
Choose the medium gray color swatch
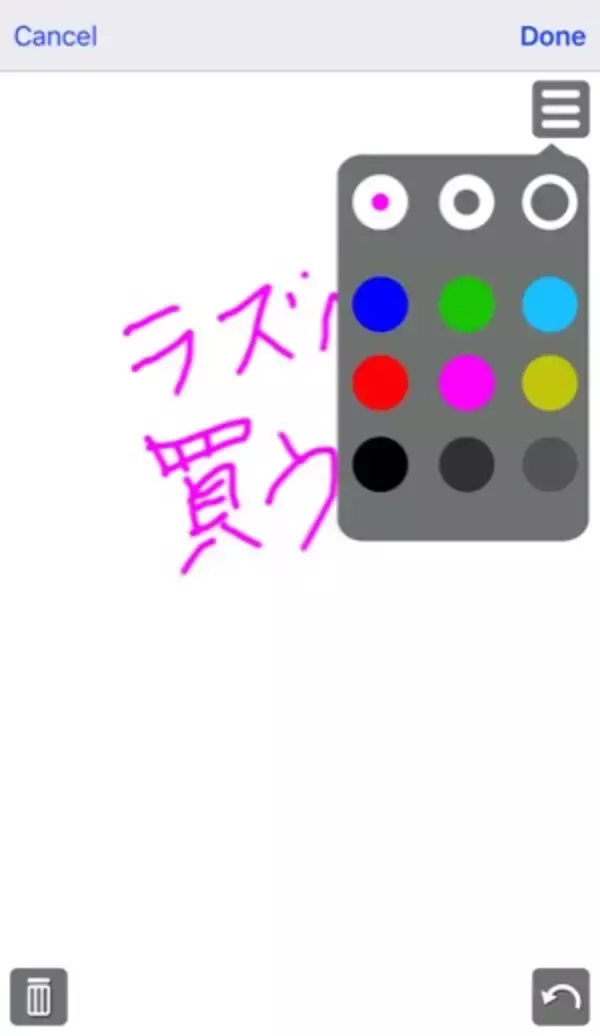click(550, 464)
